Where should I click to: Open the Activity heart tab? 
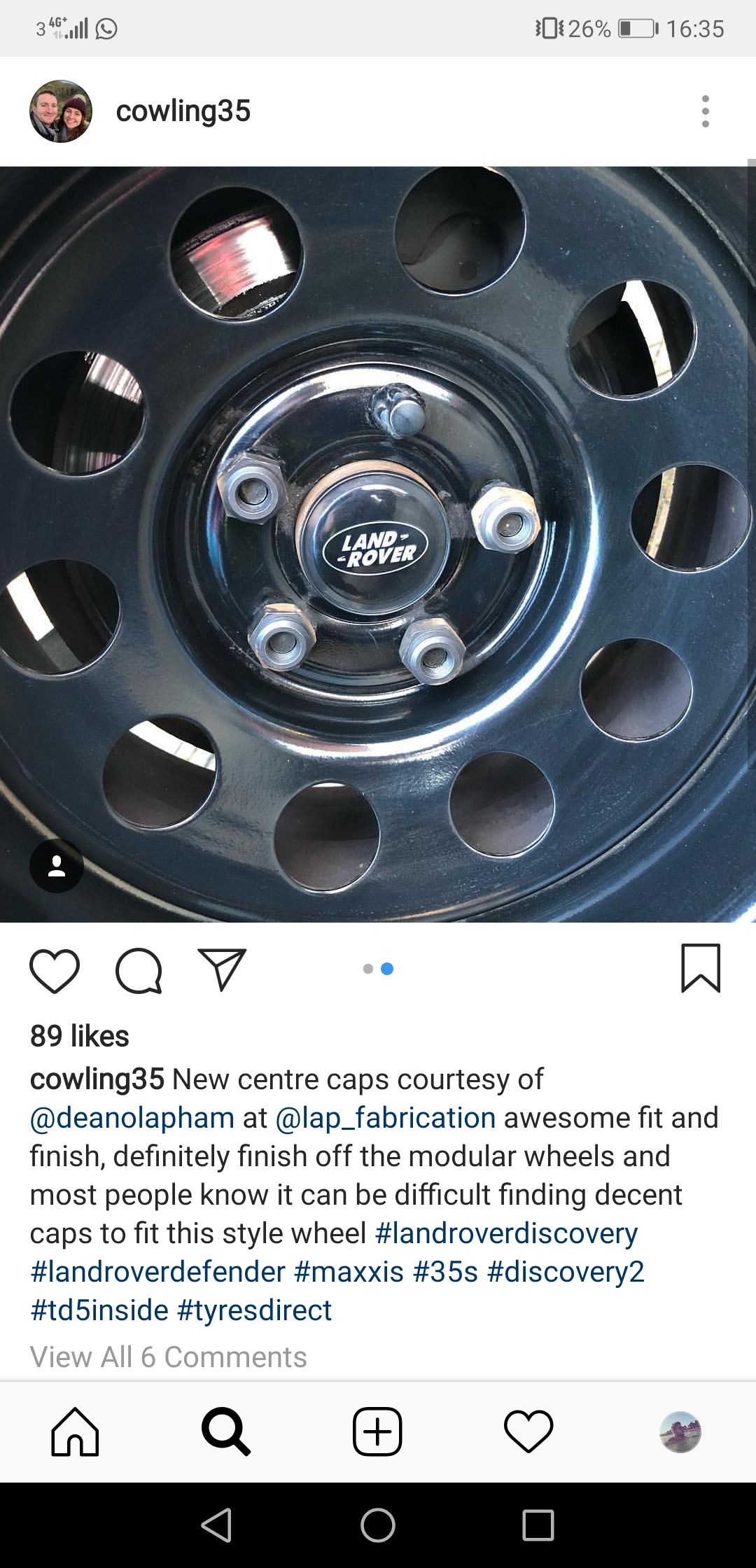point(528,1431)
